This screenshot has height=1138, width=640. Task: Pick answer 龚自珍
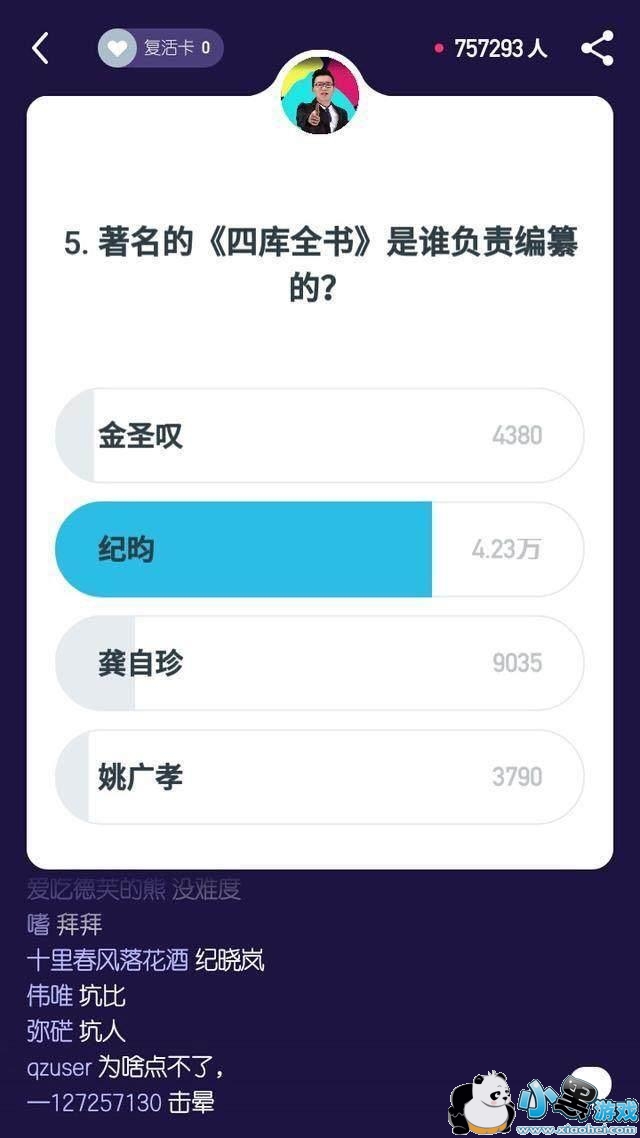[x=319, y=663]
